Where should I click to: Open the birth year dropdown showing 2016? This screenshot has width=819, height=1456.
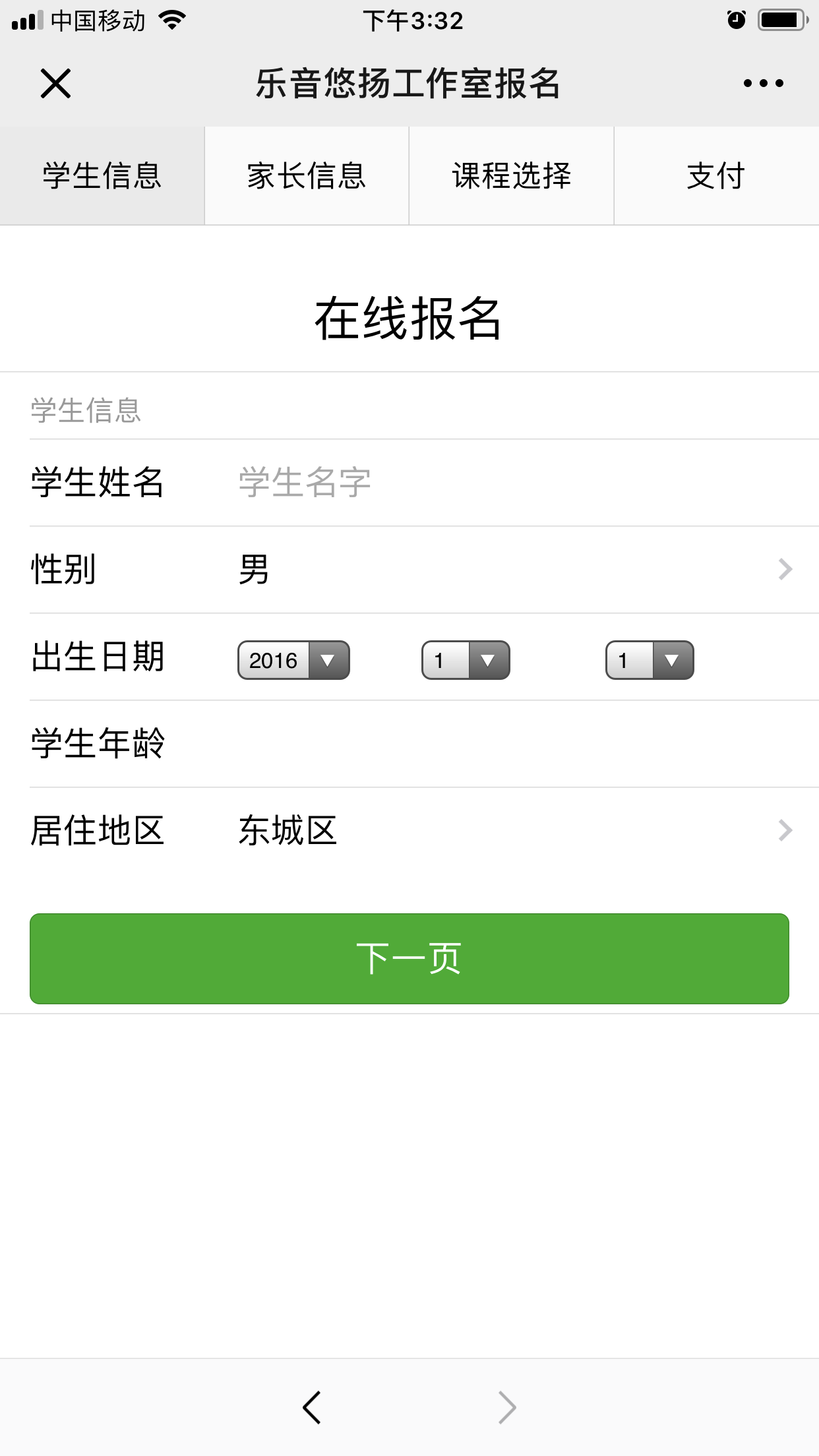tap(293, 660)
